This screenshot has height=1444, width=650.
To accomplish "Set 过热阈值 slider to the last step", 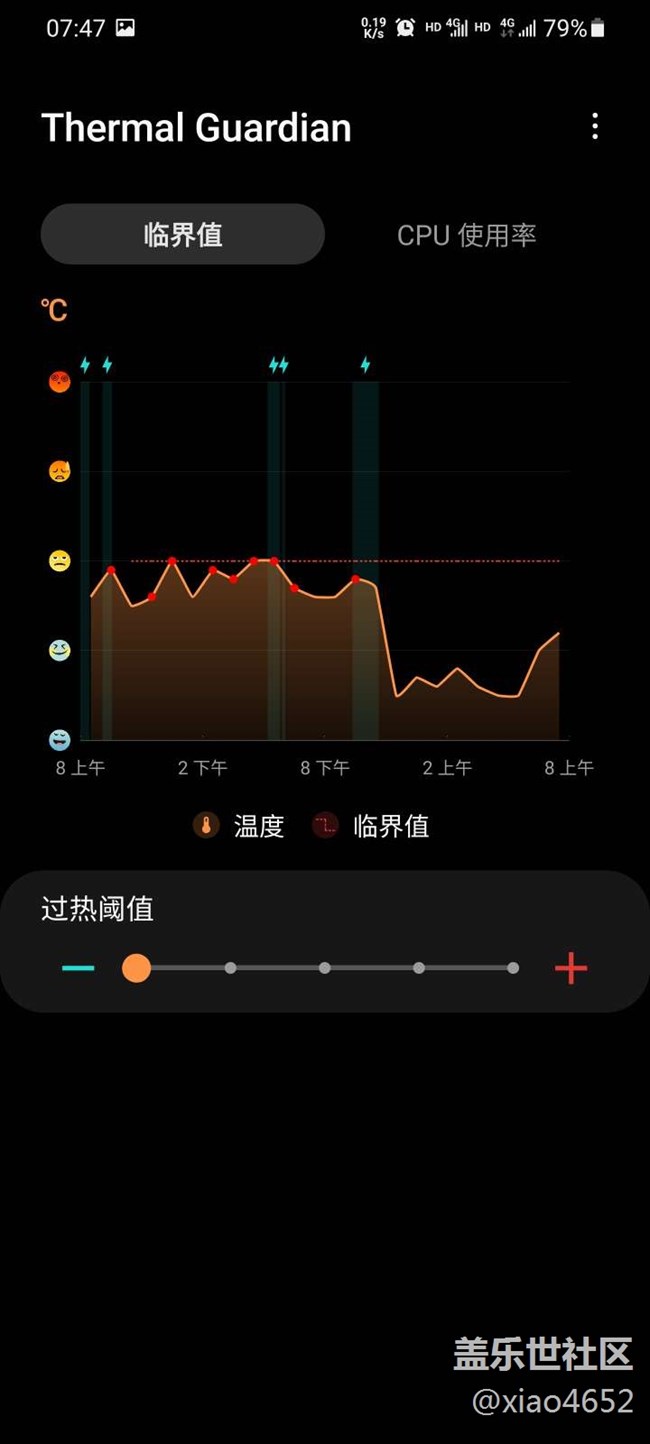I will coord(513,968).
